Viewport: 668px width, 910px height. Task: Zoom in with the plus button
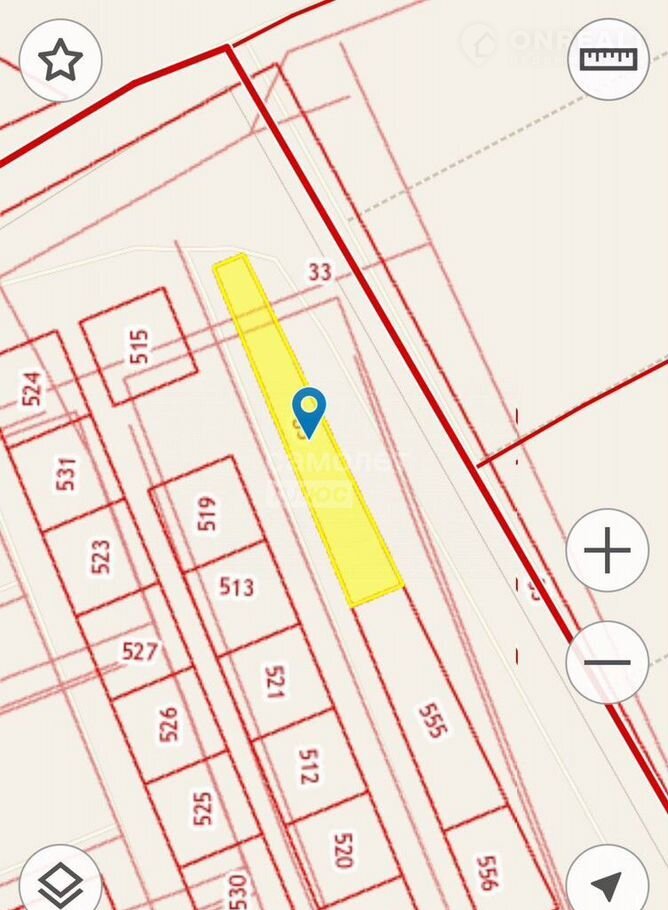tap(607, 550)
